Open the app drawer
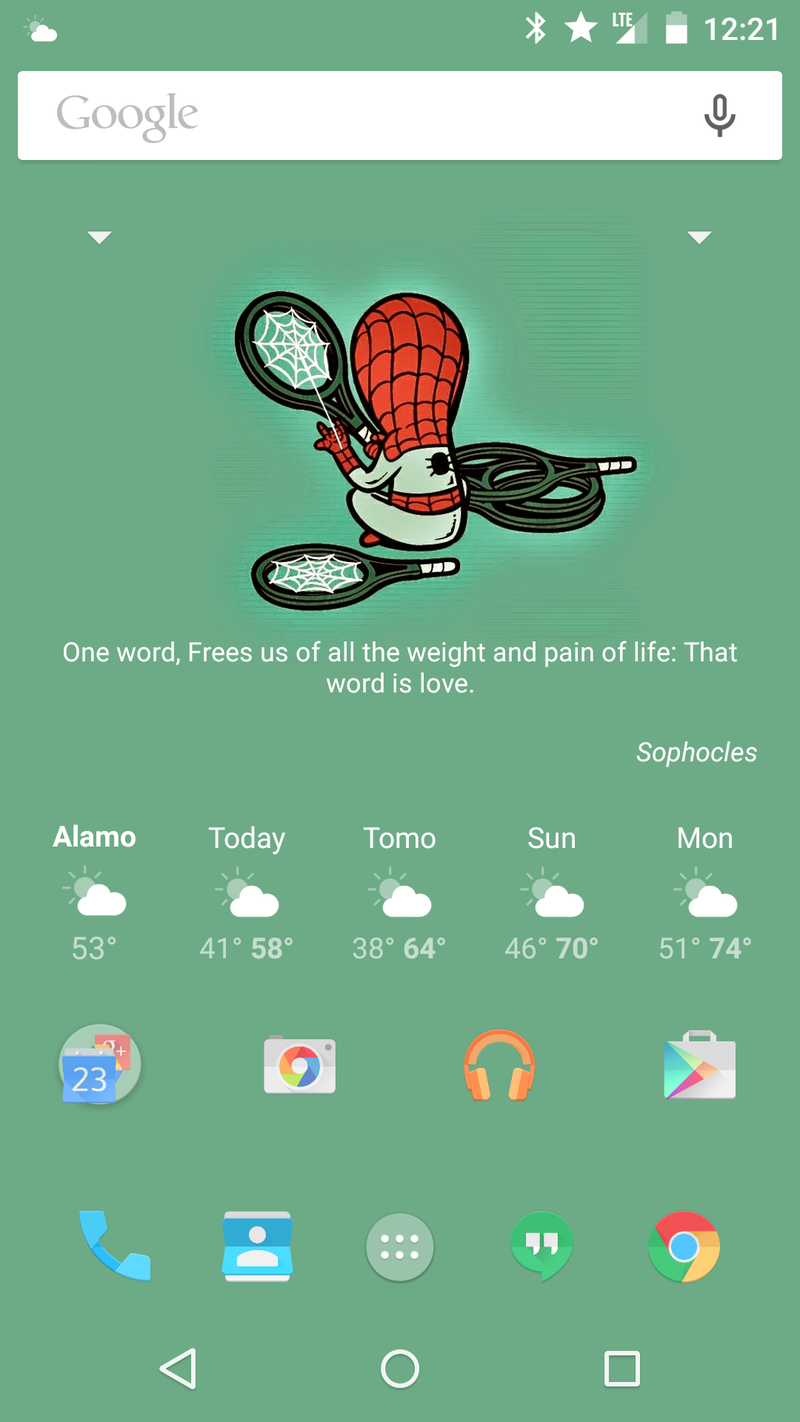This screenshot has height=1422, width=800. tap(400, 1247)
